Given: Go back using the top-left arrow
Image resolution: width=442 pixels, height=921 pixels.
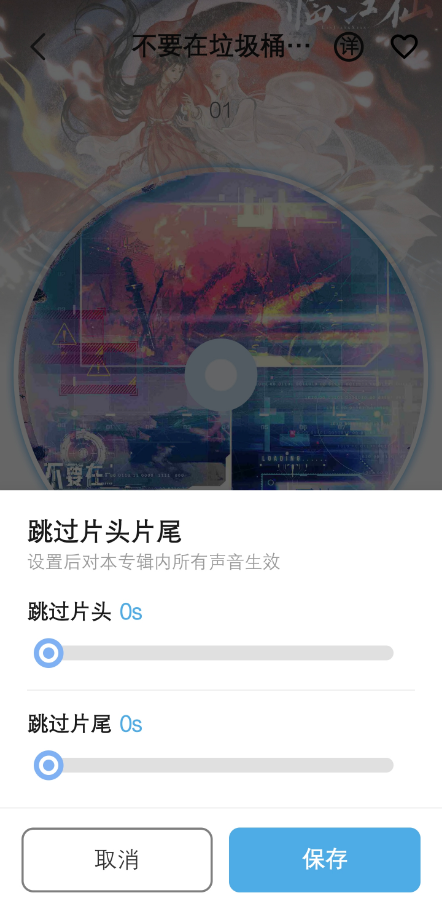Looking at the screenshot, I should 38,47.
